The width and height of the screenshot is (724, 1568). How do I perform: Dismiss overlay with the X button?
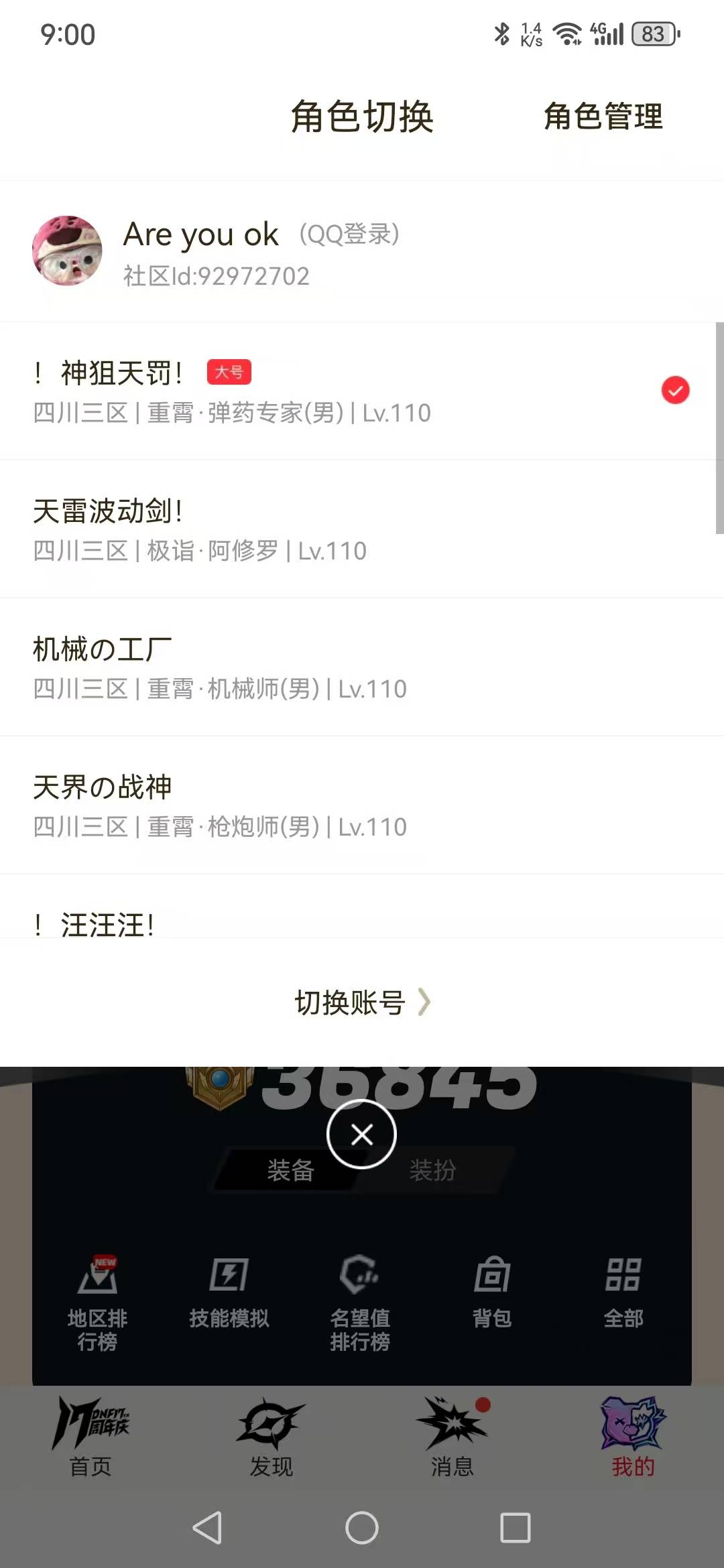pos(362,1134)
